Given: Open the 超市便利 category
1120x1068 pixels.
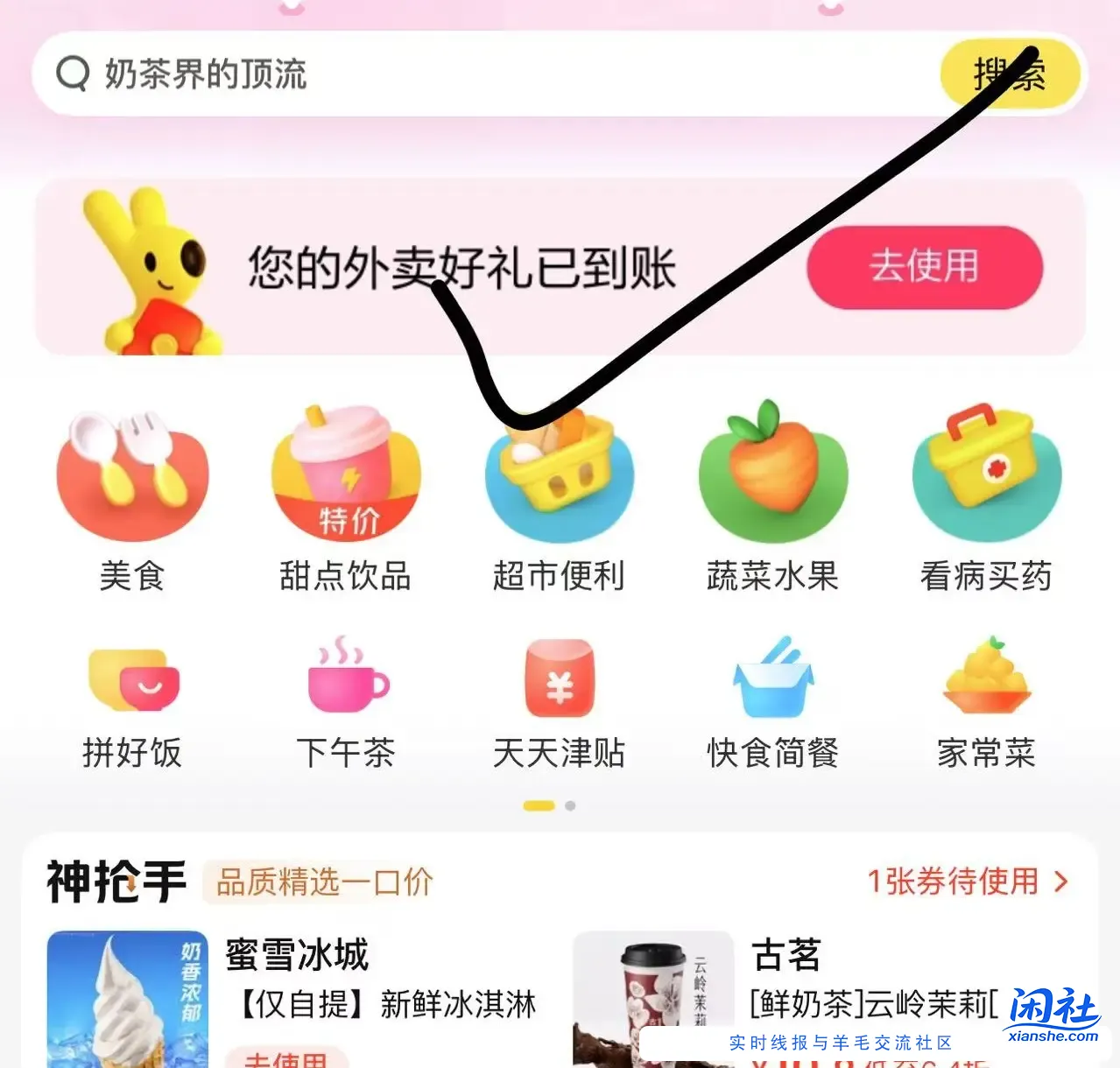Looking at the screenshot, I should pyautogui.click(x=559, y=499).
